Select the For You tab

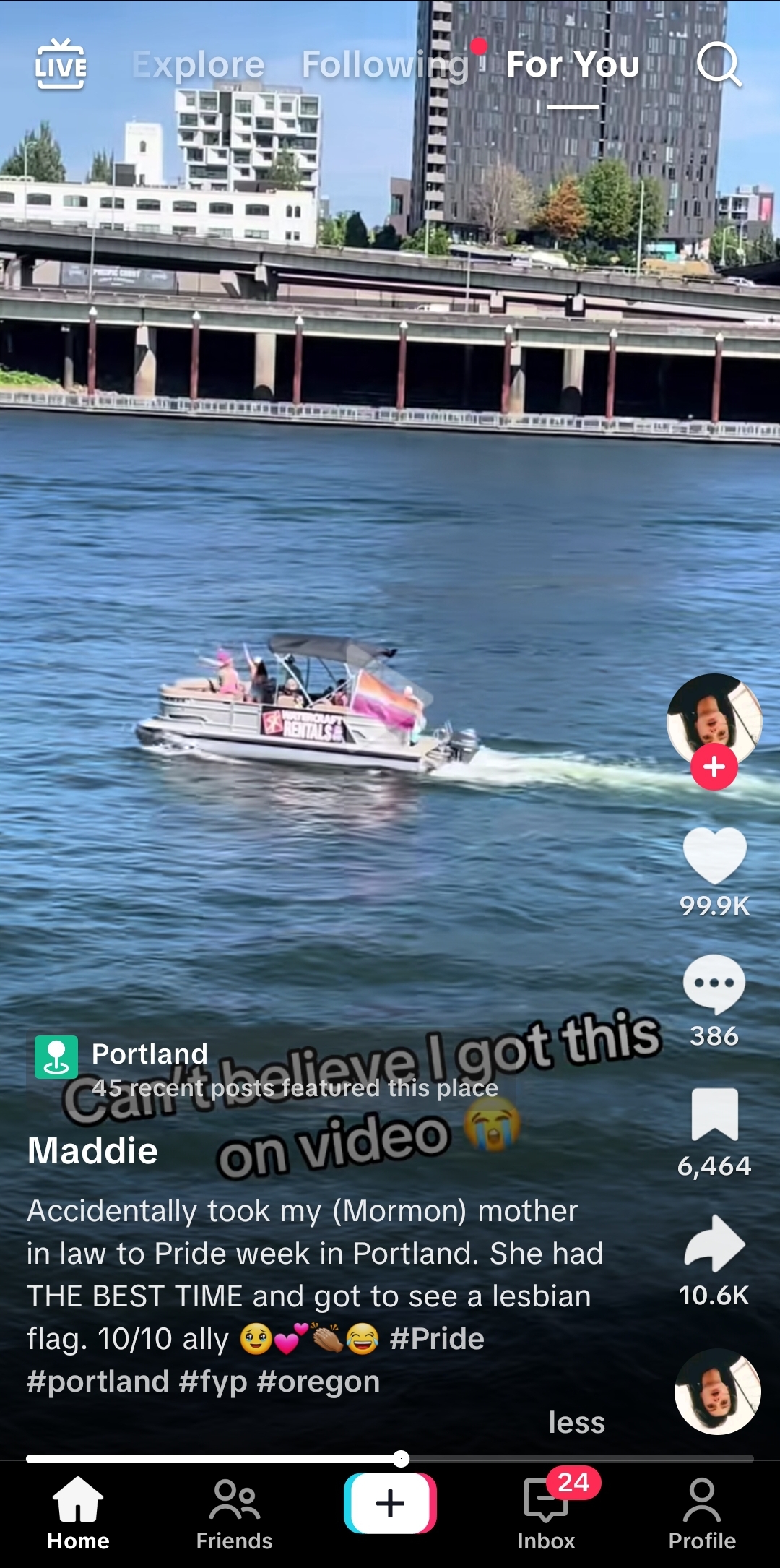573,64
